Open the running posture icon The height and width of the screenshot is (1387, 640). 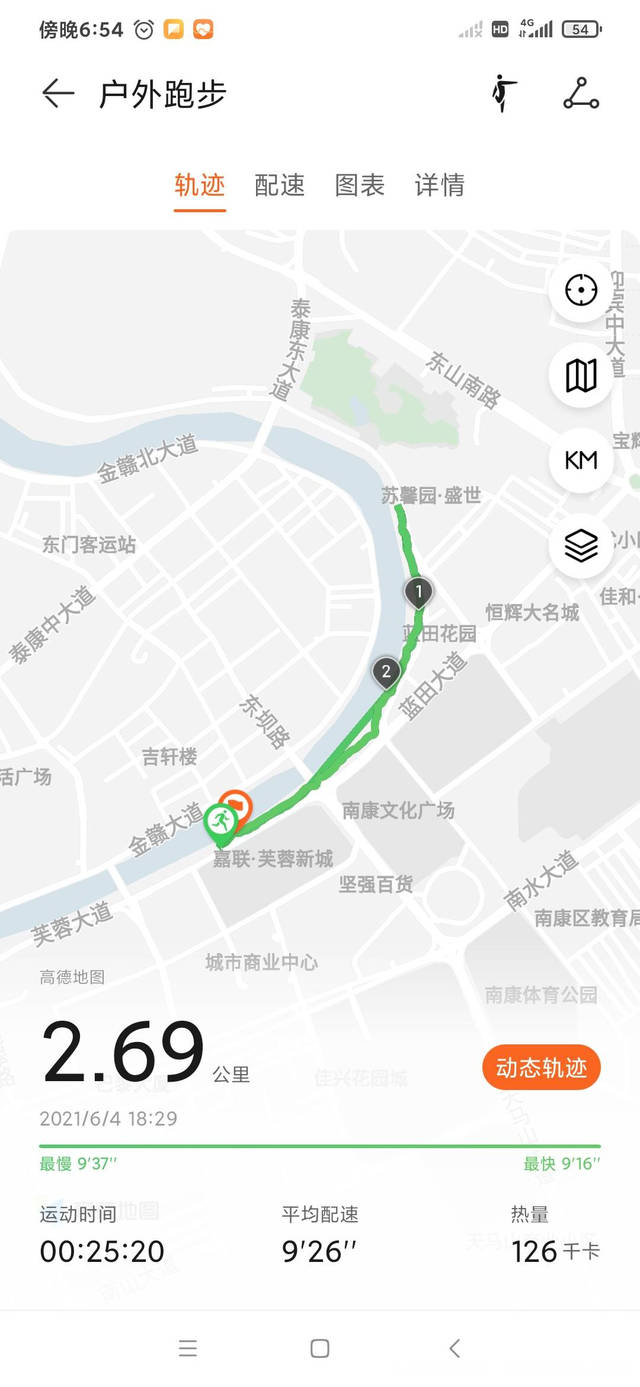(x=505, y=93)
